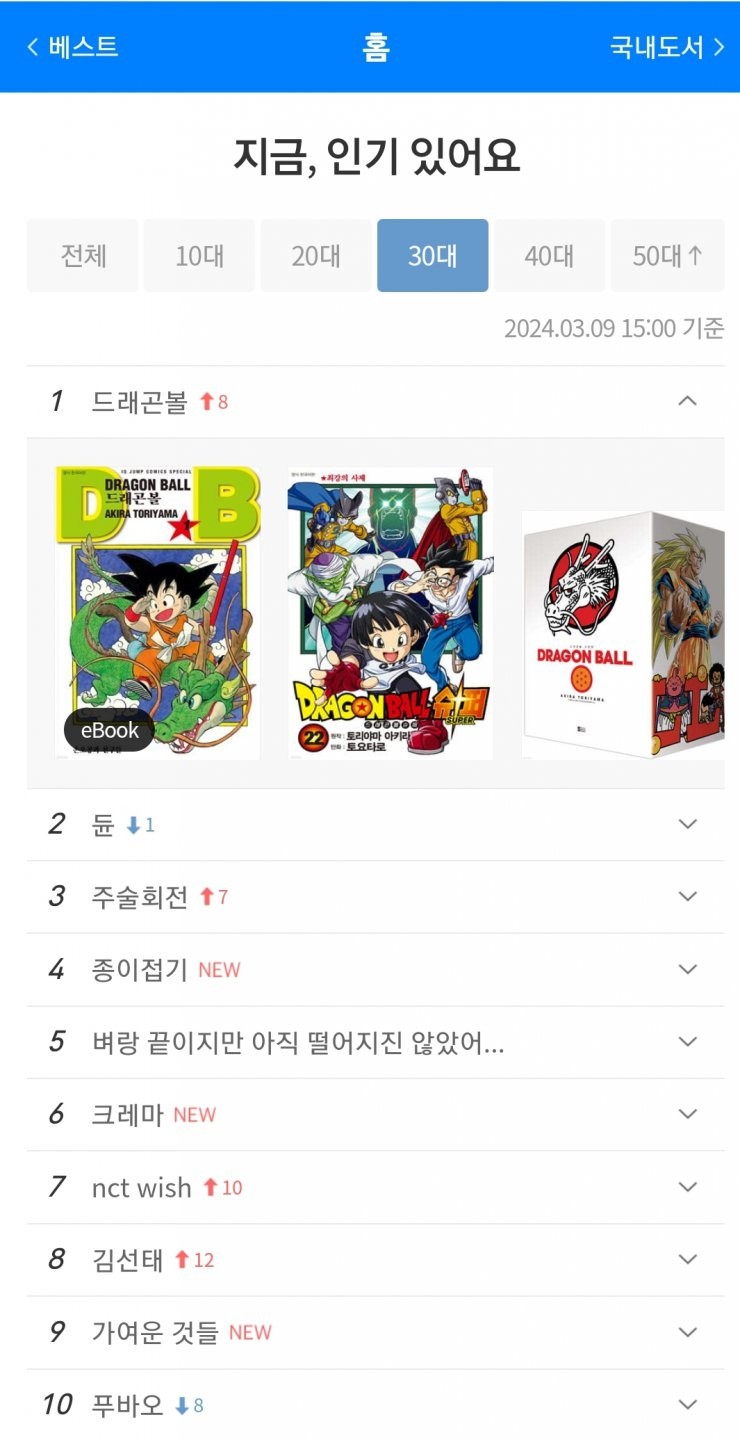Switch to the 10대 tab

tap(200, 256)
